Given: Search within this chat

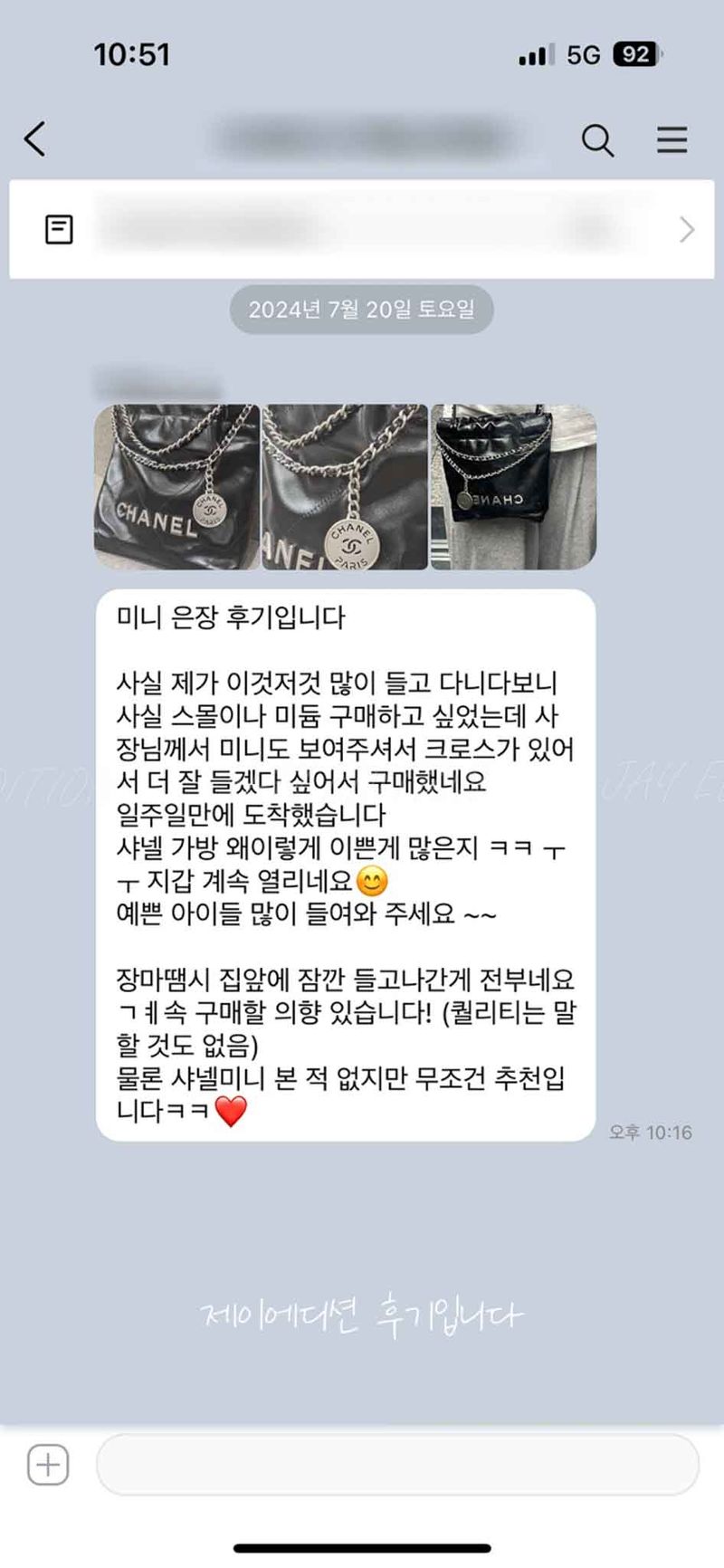Looking at the screenshot, I should pyautogui.click(x=597, y=140).
